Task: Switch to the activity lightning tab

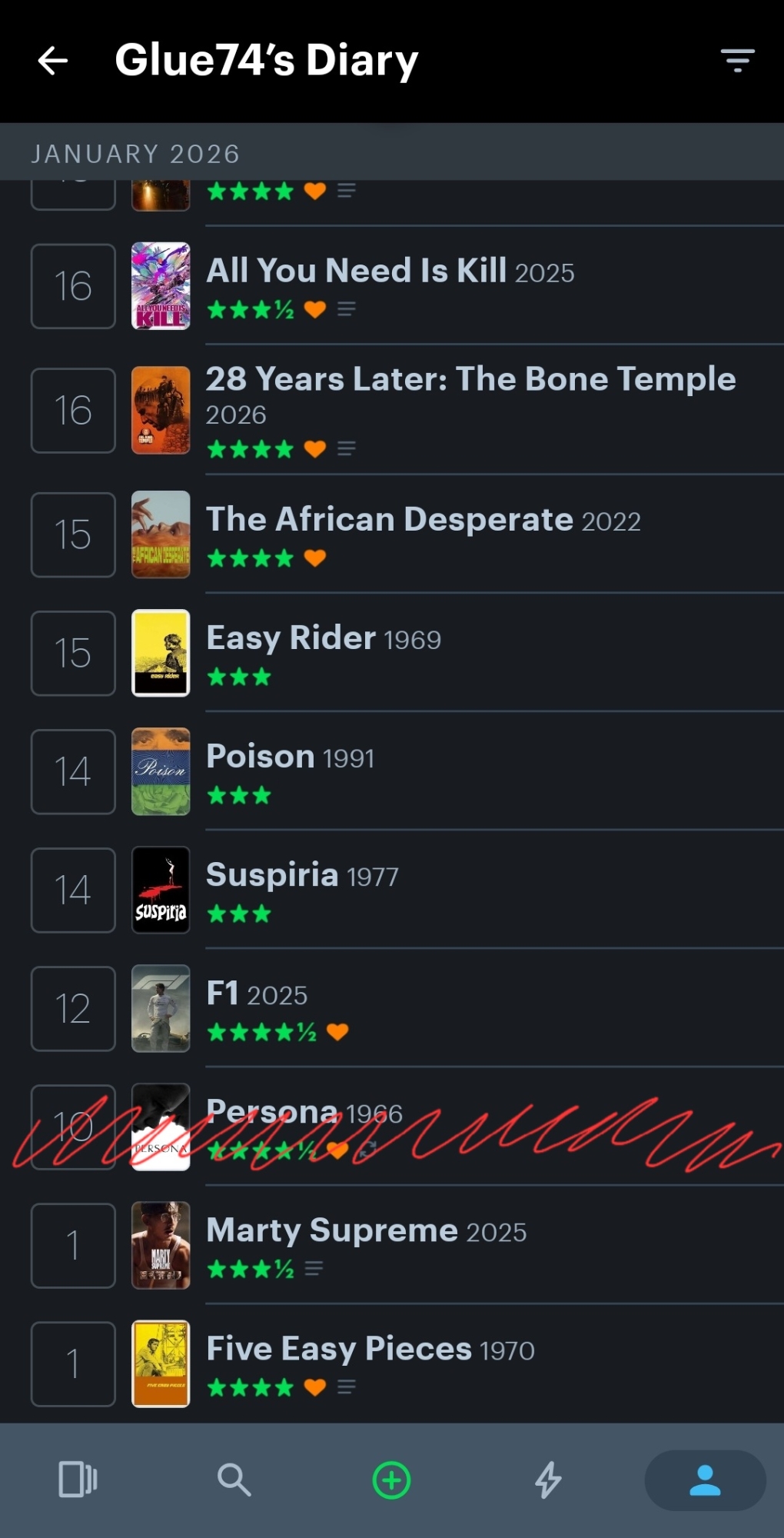Action: 548,1480
